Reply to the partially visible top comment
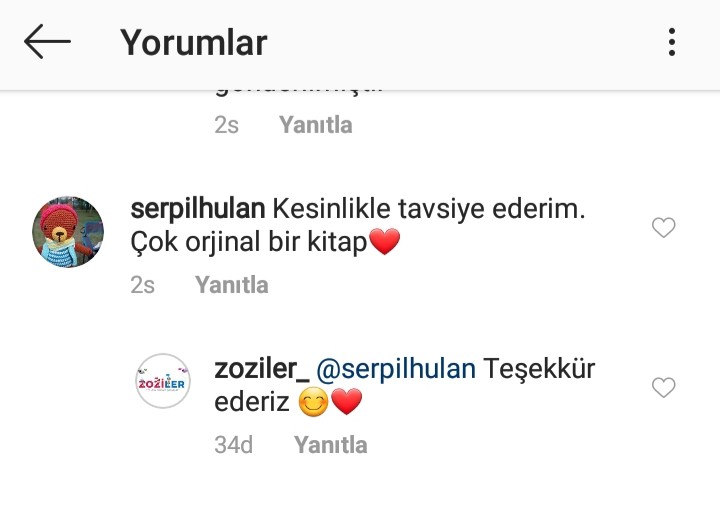This screenshot has height=512, width=720. (315, 125)
